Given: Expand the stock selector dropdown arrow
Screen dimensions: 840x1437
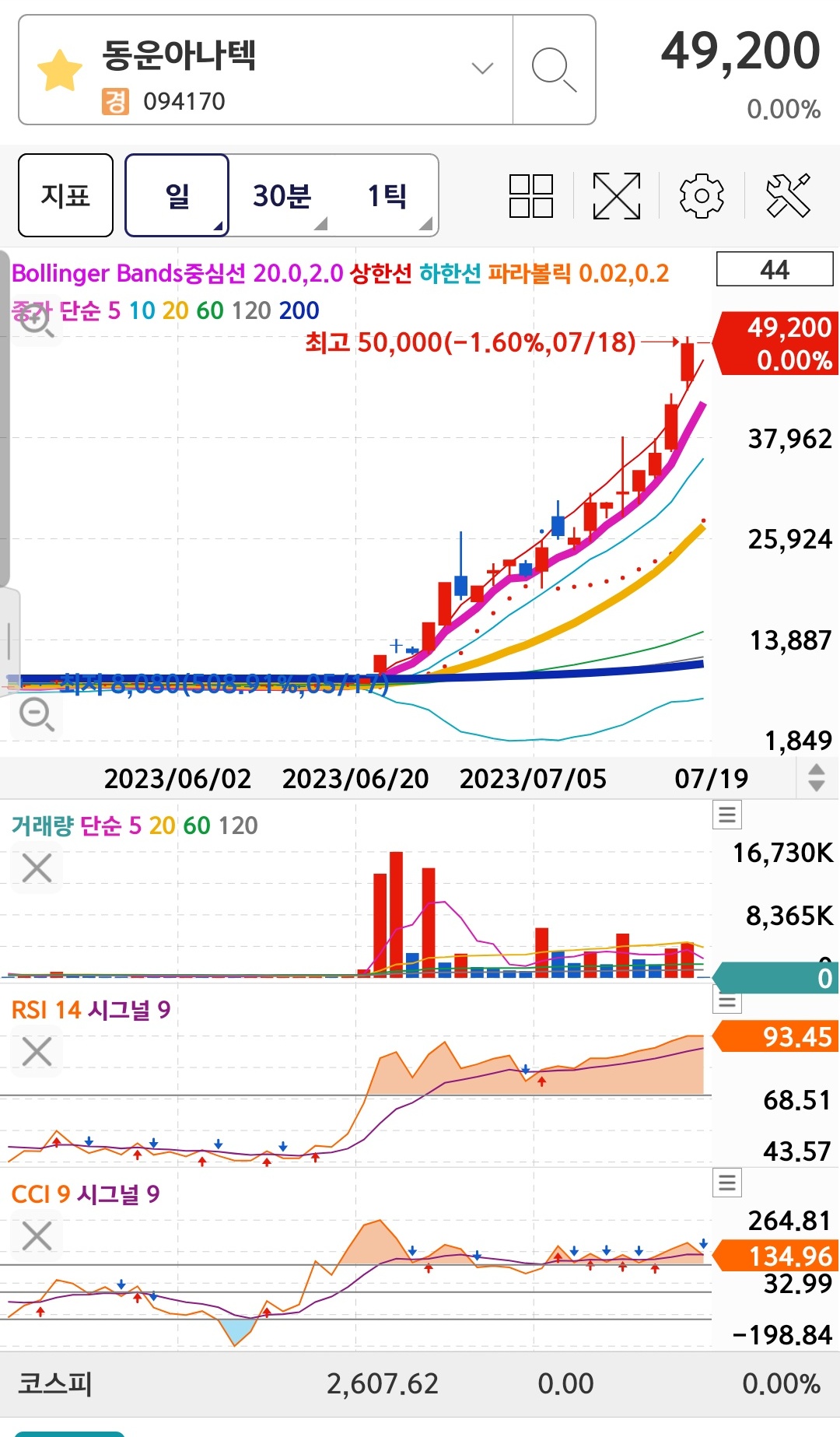Looking at the screenshot, I should tap(482, 68).
